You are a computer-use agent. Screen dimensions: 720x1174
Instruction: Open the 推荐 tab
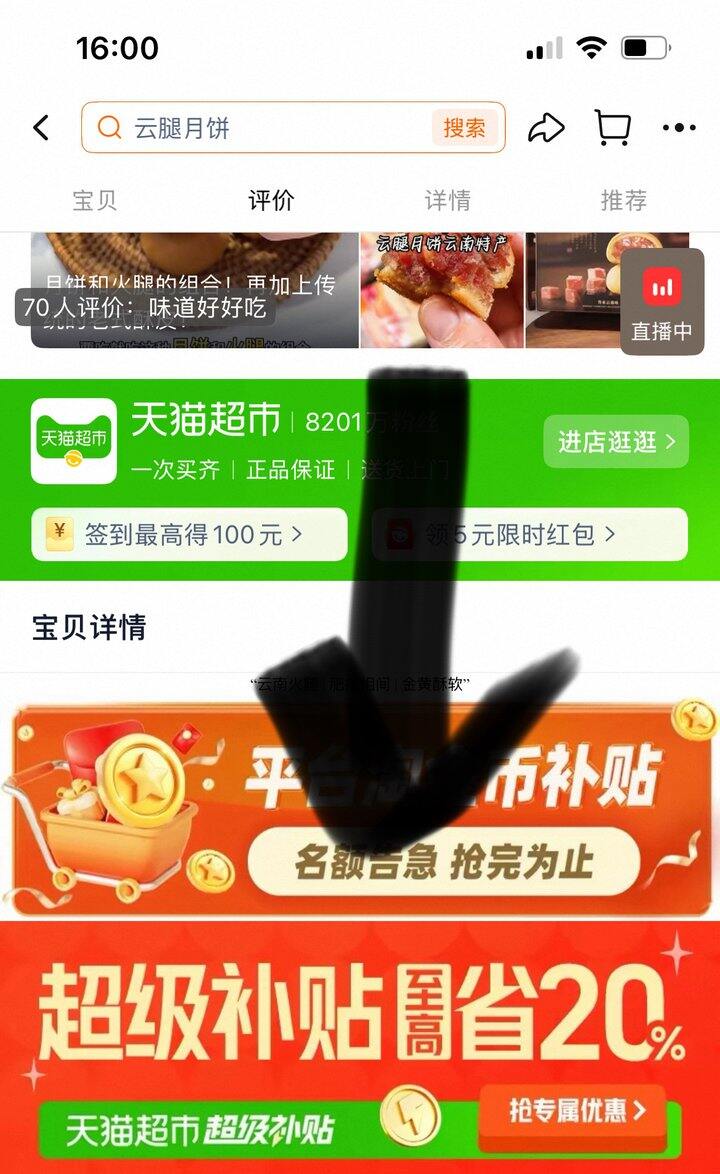(623, 200)
